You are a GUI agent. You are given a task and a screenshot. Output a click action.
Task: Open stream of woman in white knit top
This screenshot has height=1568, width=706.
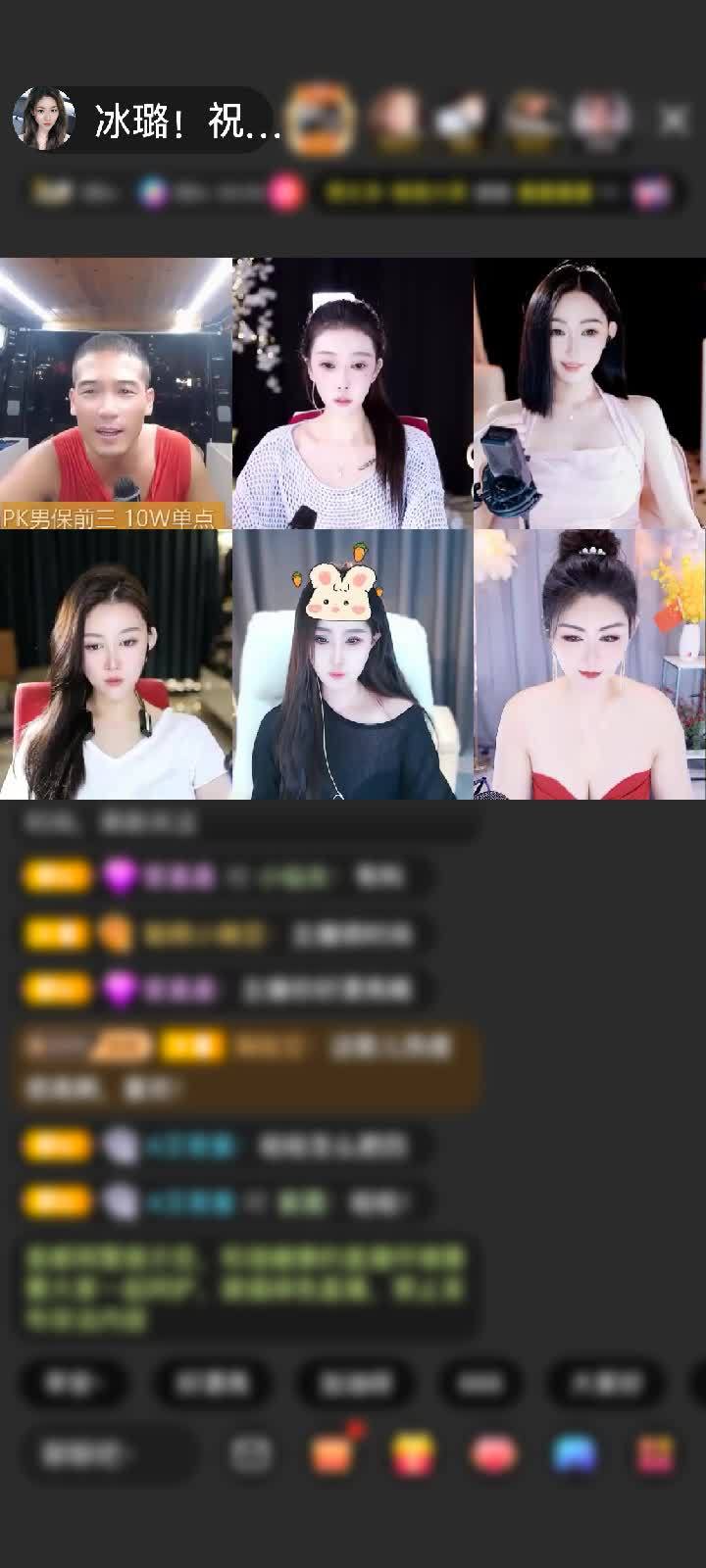click(x=352, y=392)
